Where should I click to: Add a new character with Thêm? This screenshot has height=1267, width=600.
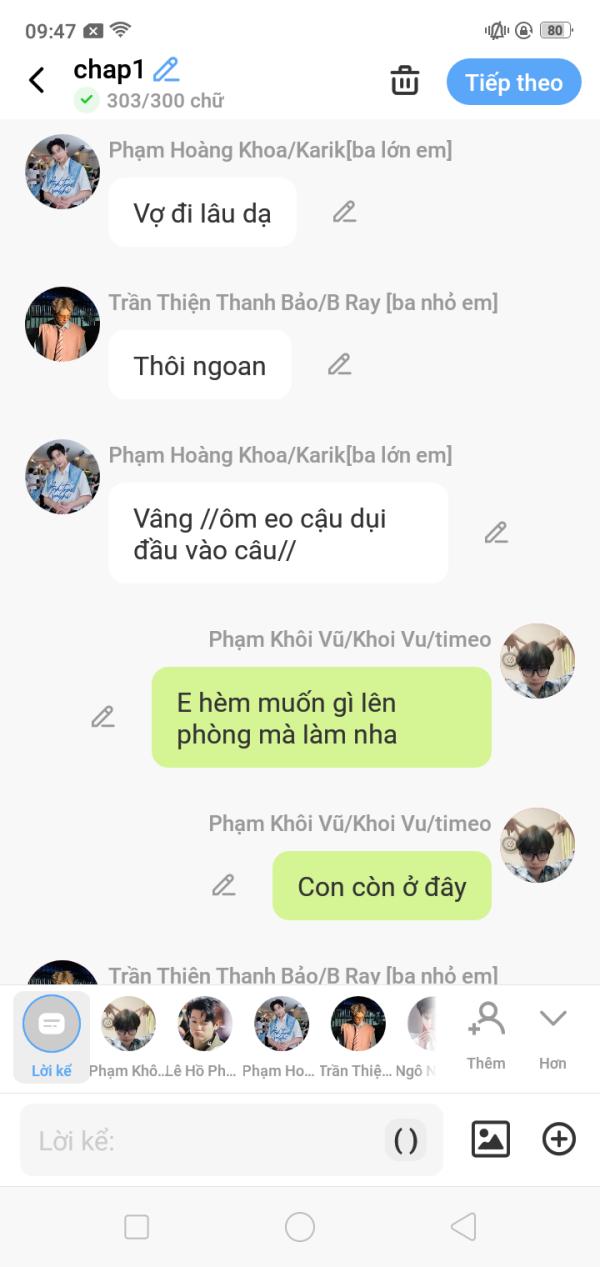pos(486,1036)
